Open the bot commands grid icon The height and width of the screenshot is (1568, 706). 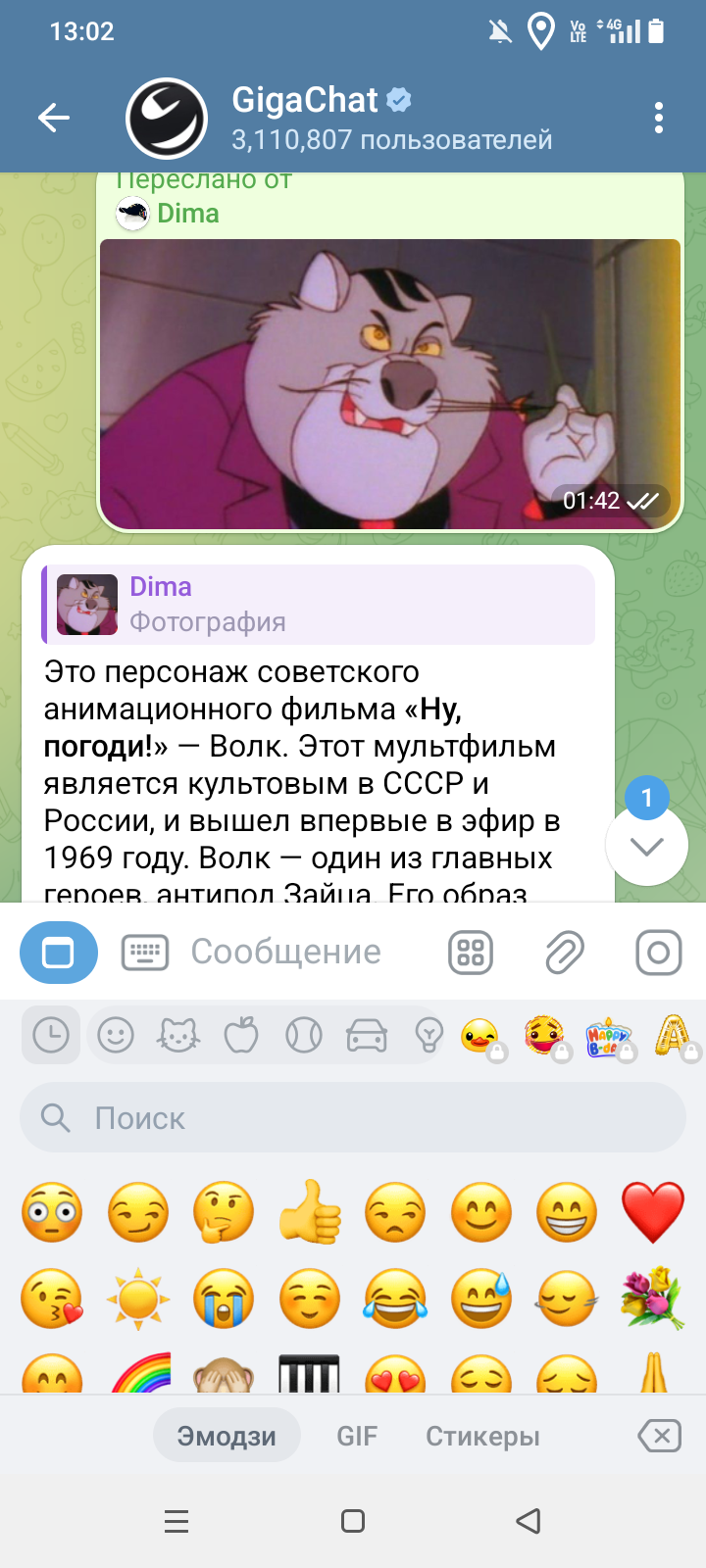coord(471,952)
